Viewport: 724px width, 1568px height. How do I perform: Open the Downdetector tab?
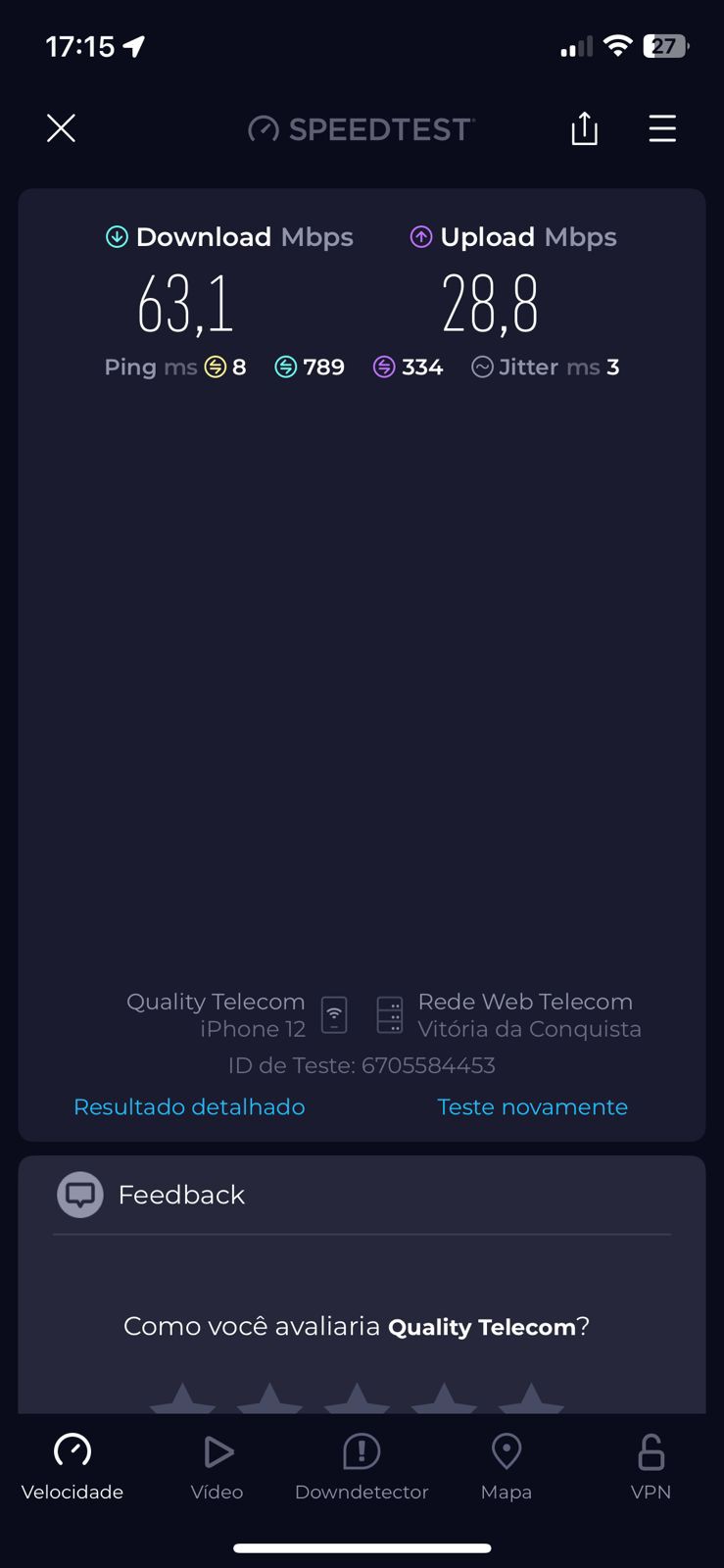point(362,1467)
